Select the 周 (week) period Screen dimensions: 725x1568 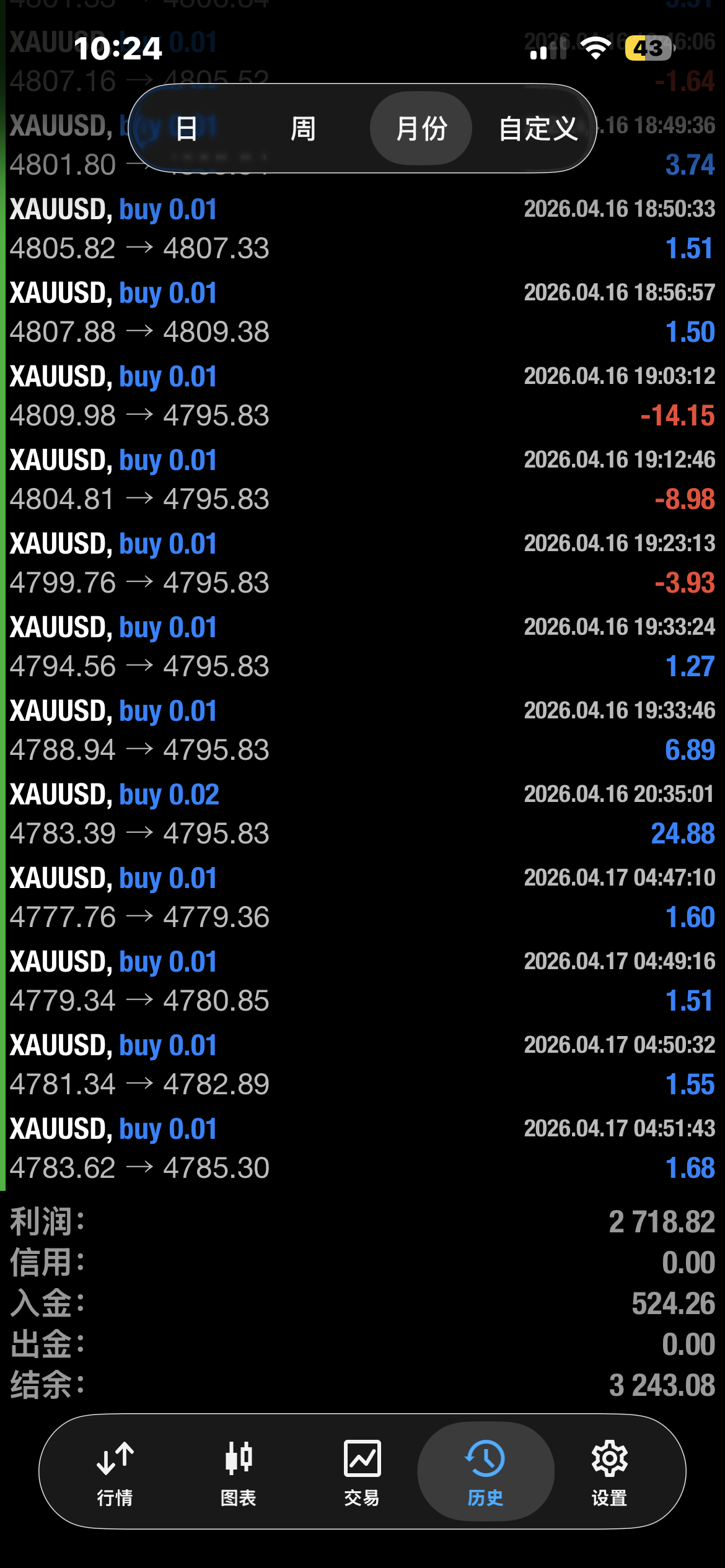[303, 129]
